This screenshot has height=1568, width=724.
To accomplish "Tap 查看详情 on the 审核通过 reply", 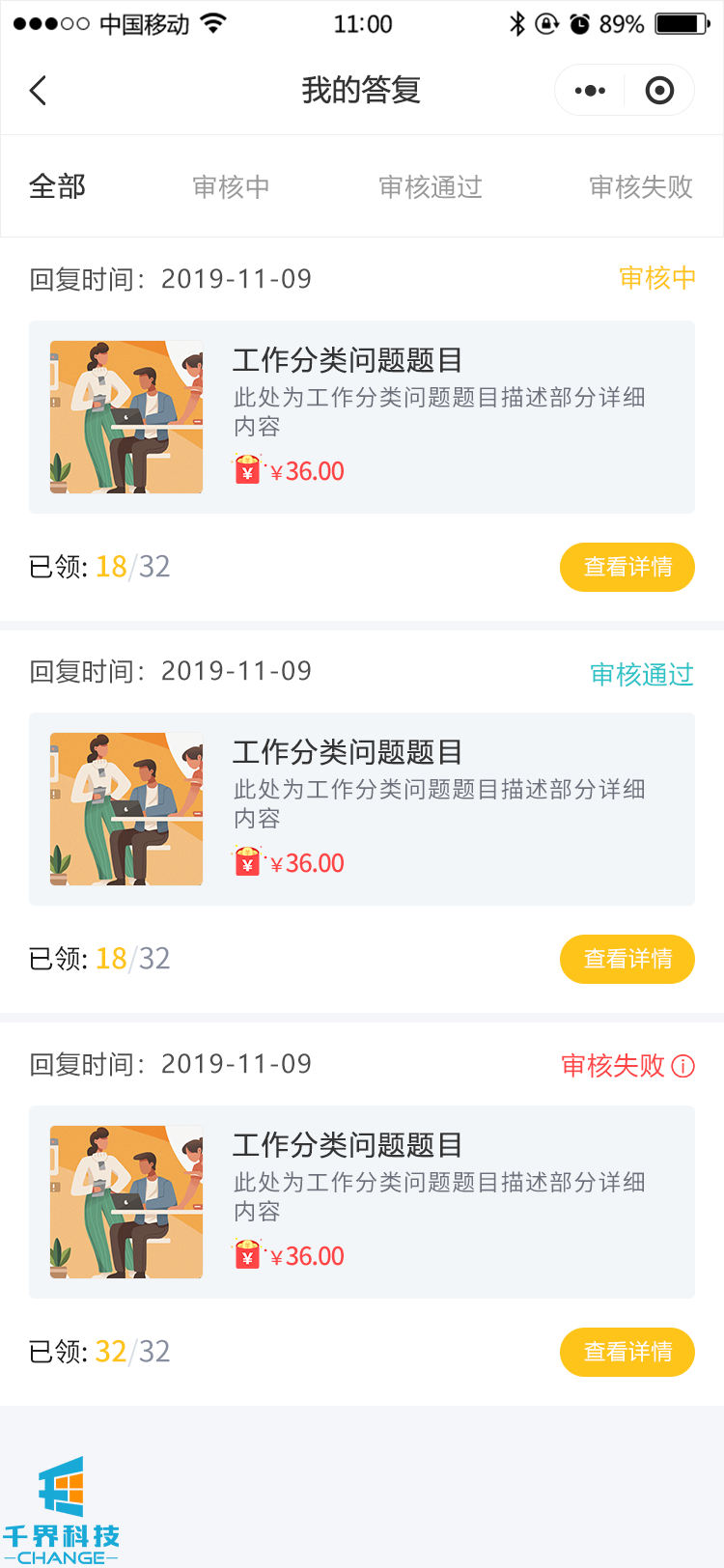I will [x=627, y=959].
